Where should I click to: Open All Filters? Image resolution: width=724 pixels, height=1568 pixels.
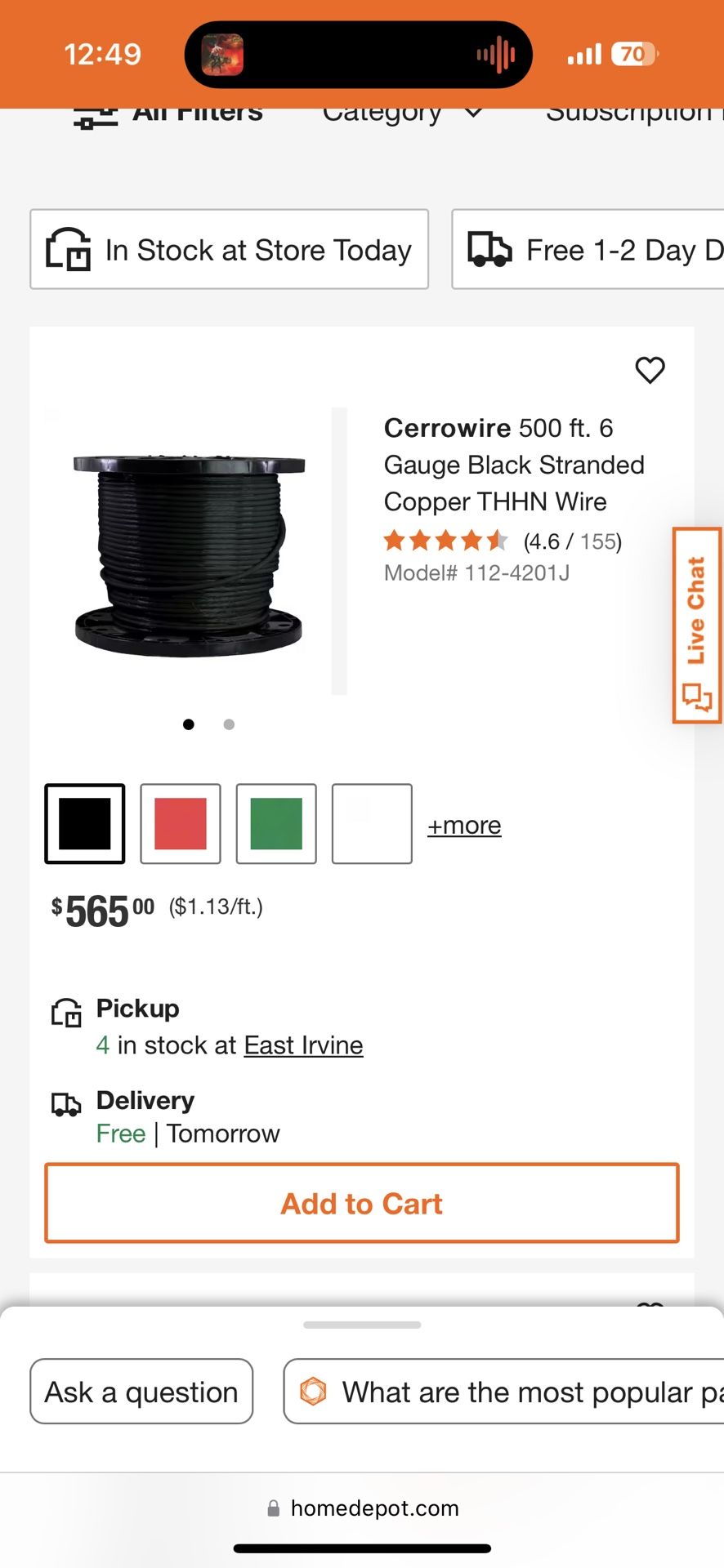tap(168, 114)
